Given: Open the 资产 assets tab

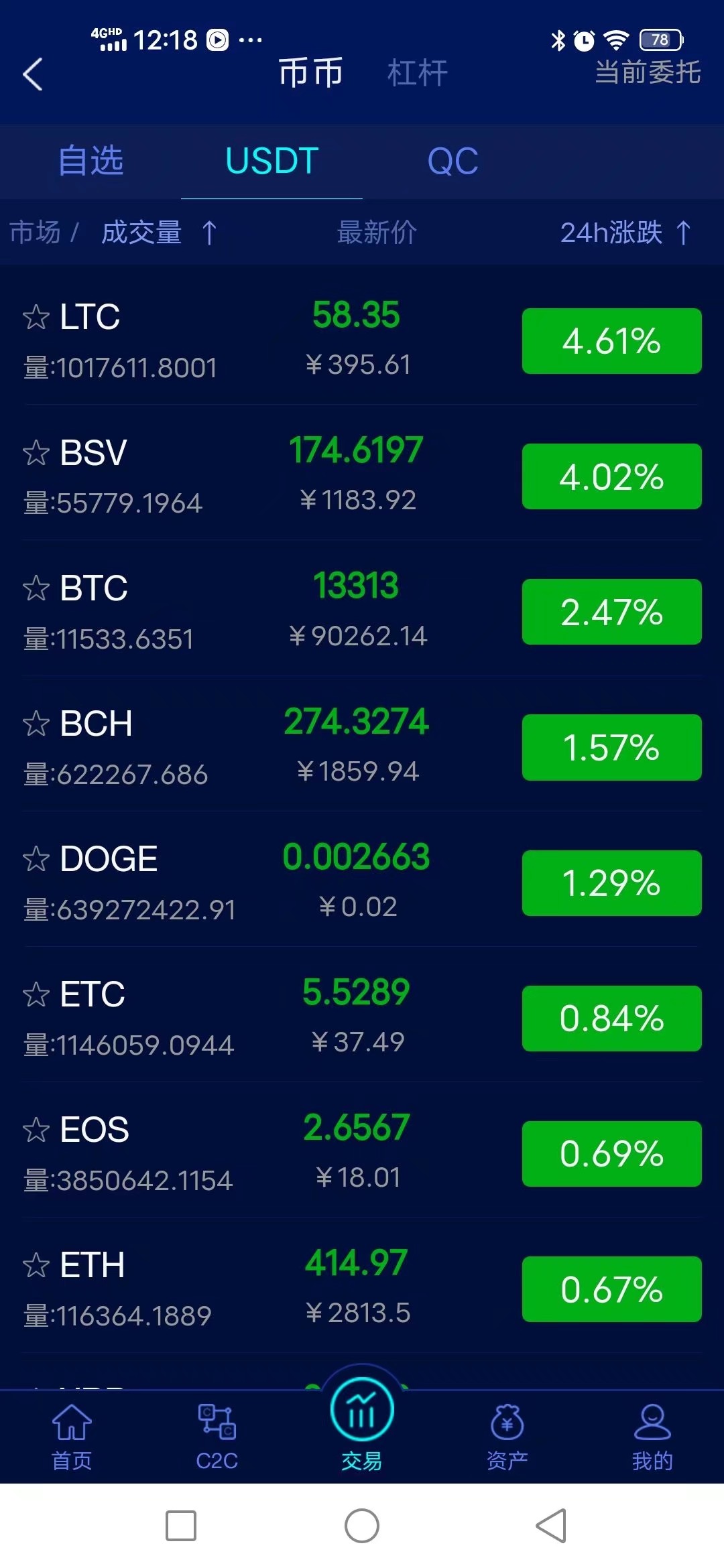Looking at the screenshot, I should (507, 1437).
